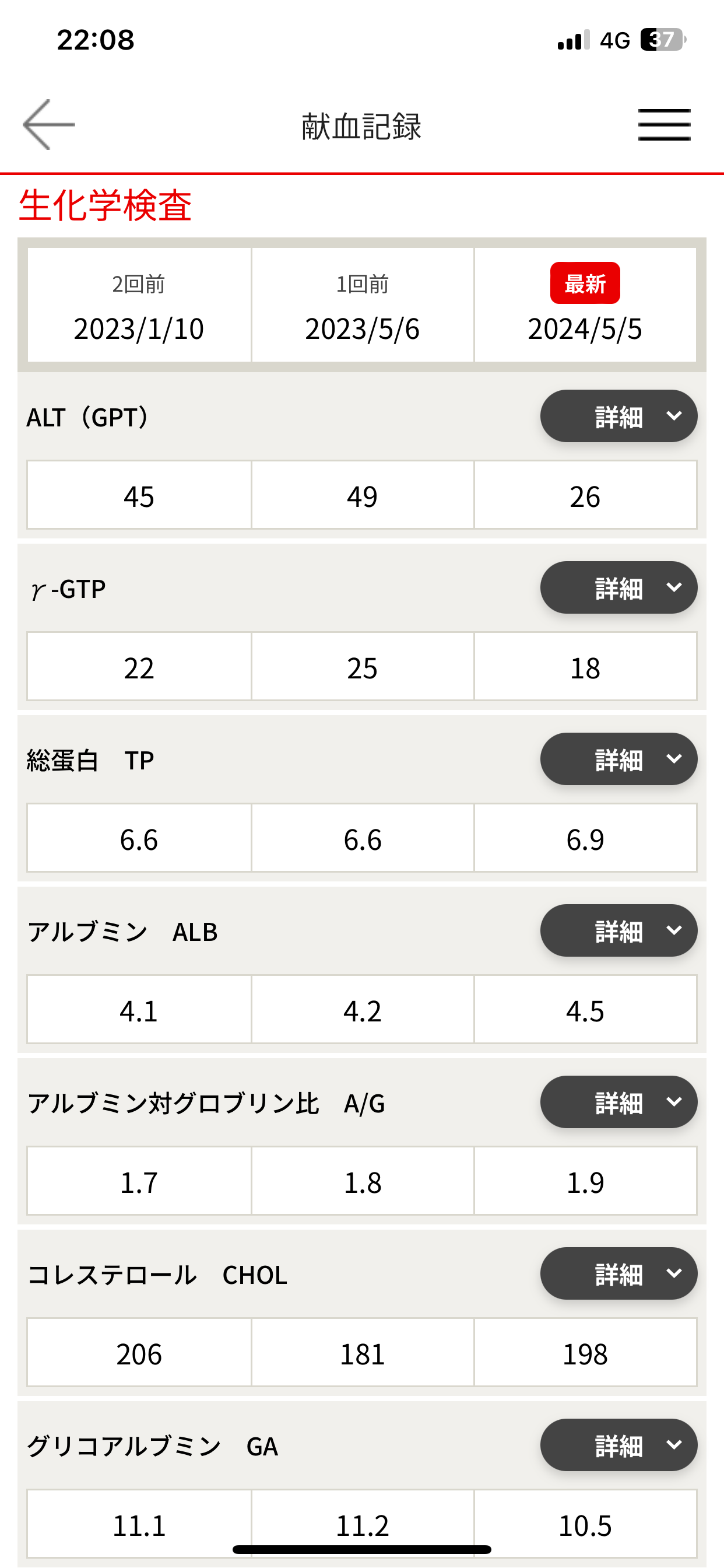Expand 詳細 for アルブミン ALB
Image resolution: width=724 pixels, height=1568 pixels.
618,930
